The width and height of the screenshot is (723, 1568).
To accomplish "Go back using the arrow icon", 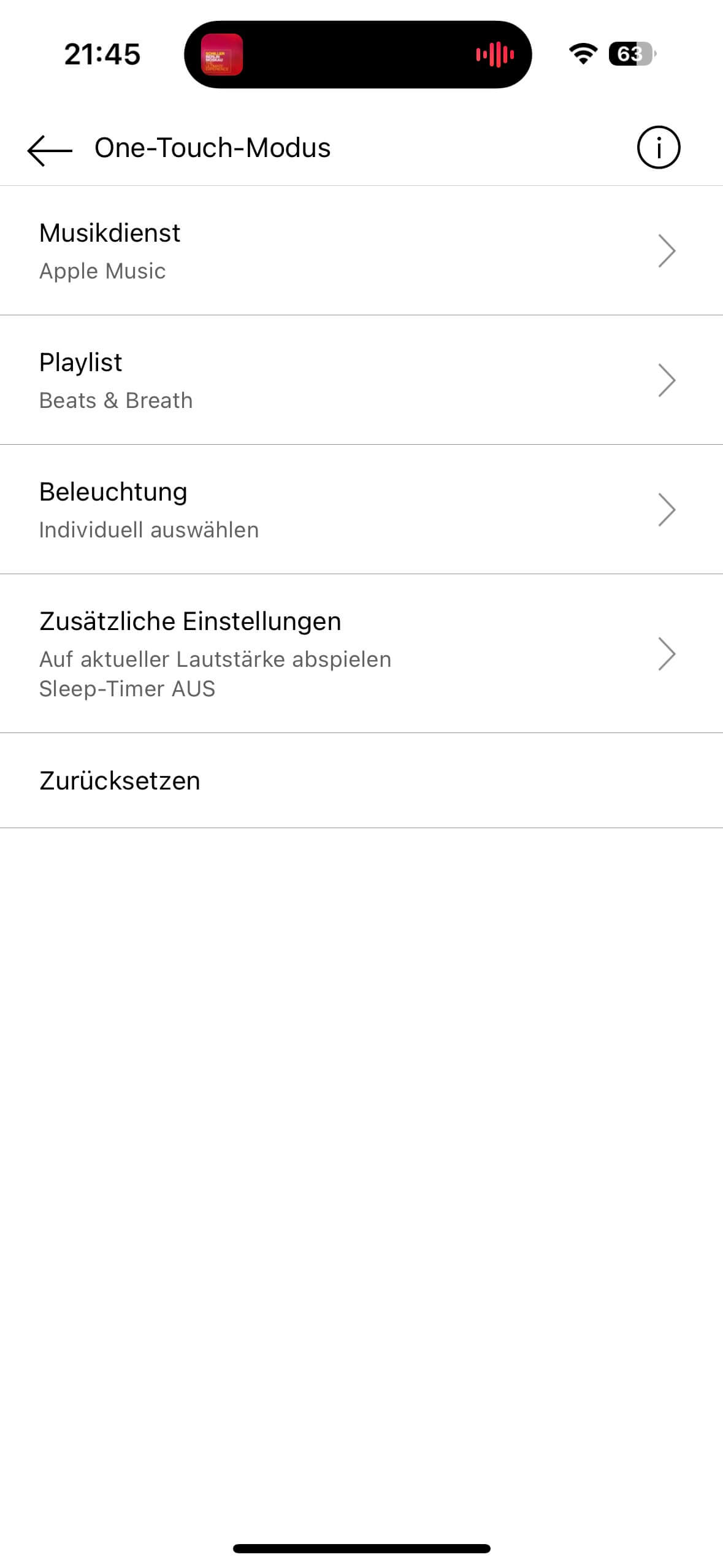I will [x=50, y=149].
